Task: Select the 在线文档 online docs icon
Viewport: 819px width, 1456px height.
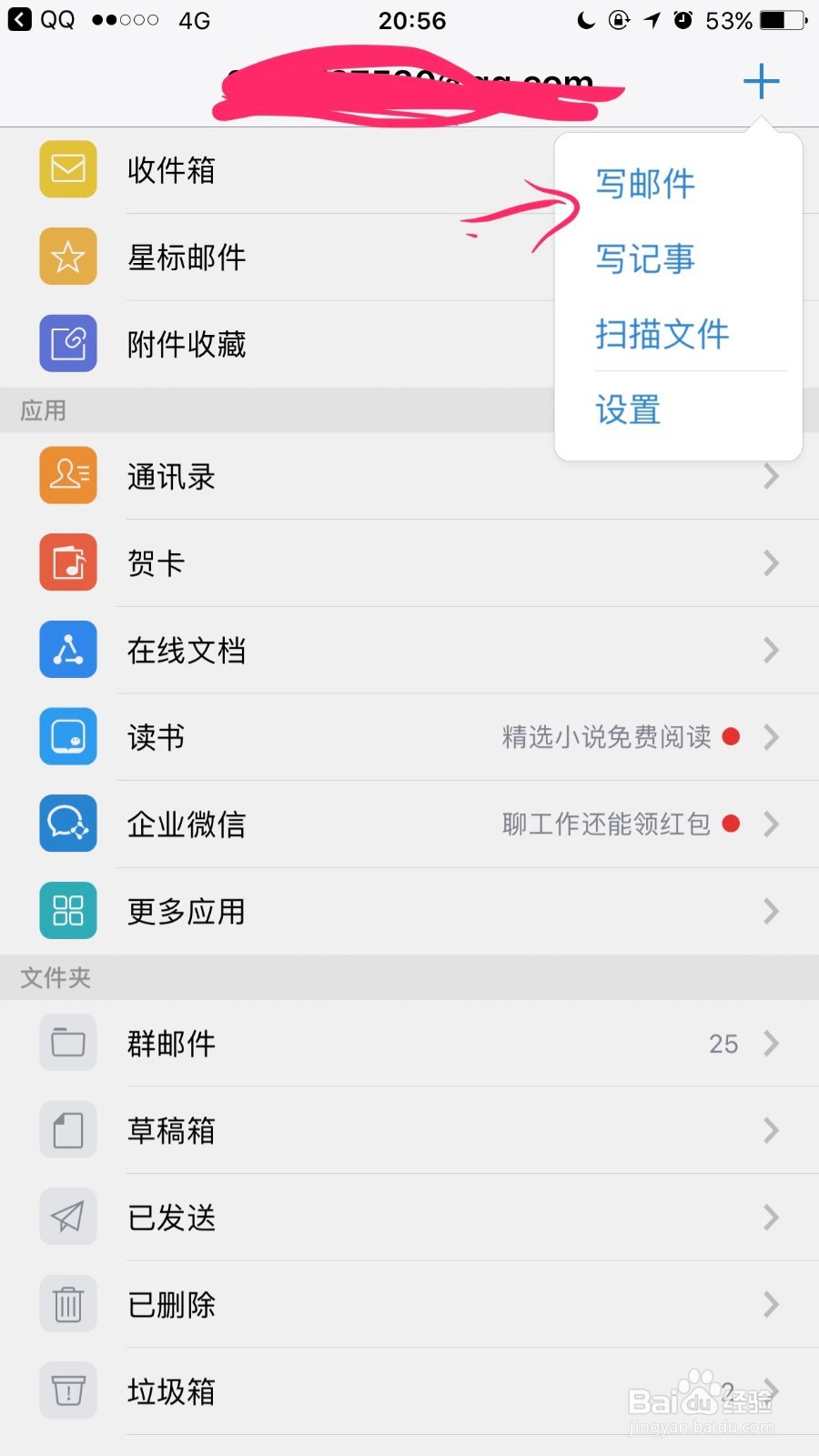Action: coord(67,650)
